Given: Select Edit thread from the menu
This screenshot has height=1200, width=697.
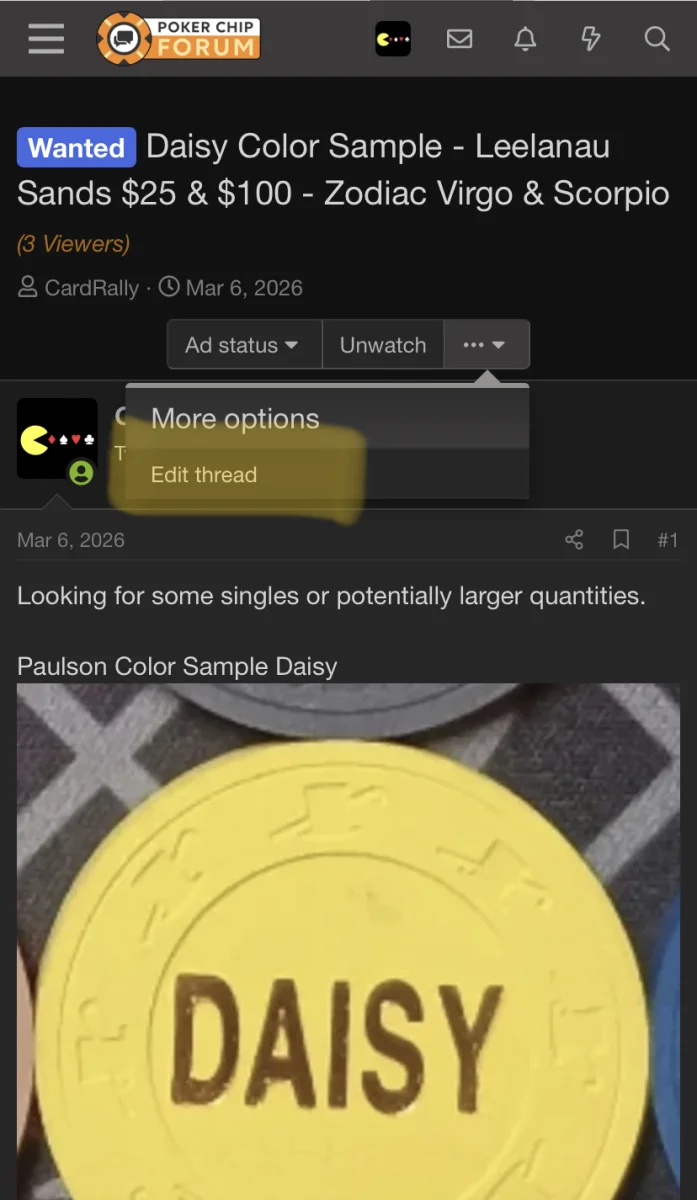Looking at the screenshot, I should pos(204,475).
